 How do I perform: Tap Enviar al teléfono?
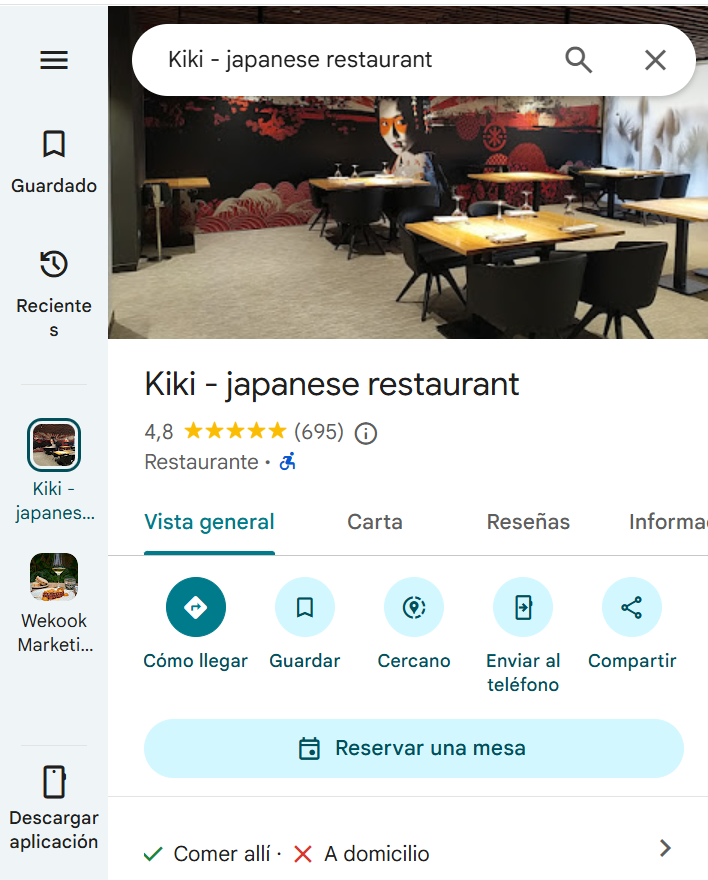point(523,607)
